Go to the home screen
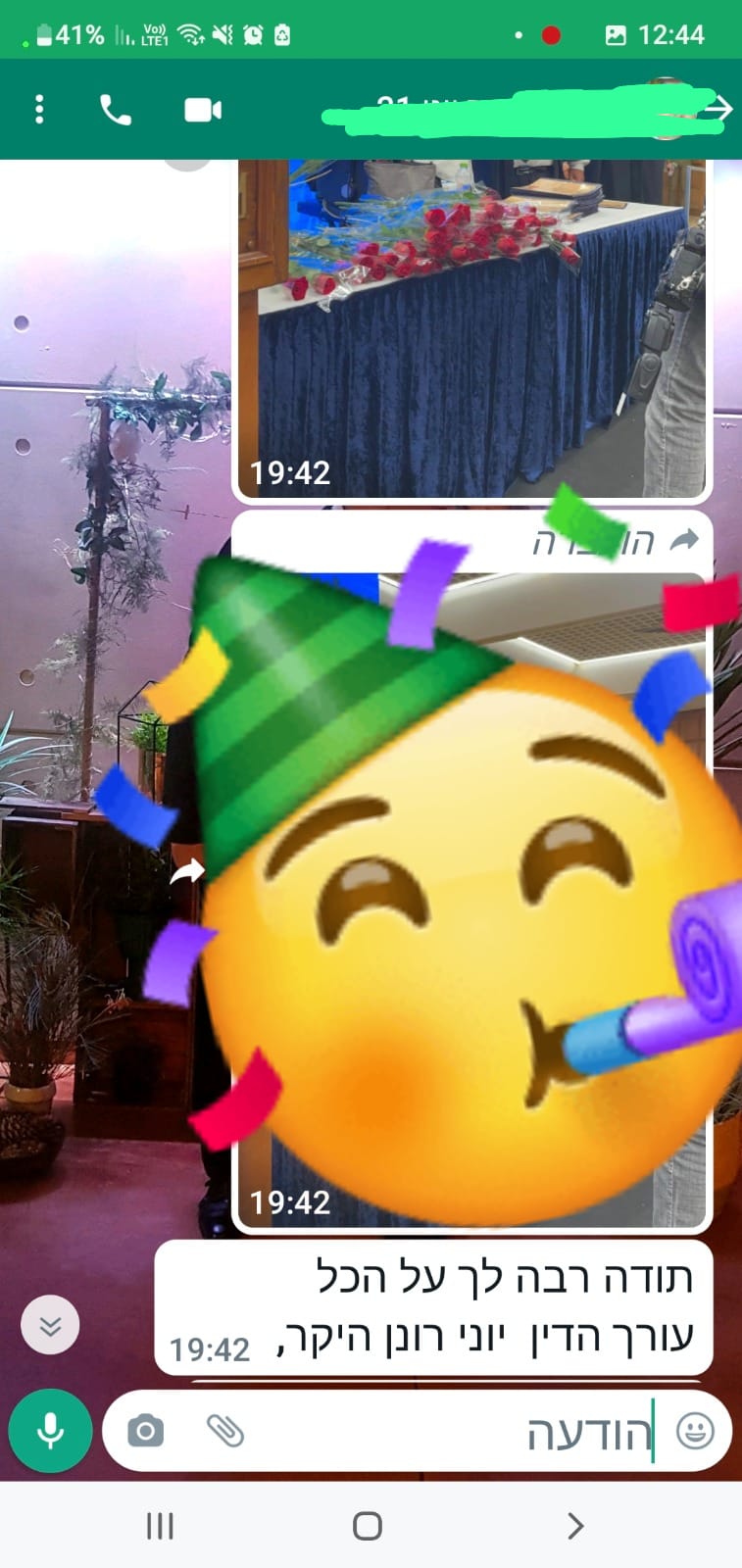This screenshot has width=742, height=1568. tap(368, 1525)
